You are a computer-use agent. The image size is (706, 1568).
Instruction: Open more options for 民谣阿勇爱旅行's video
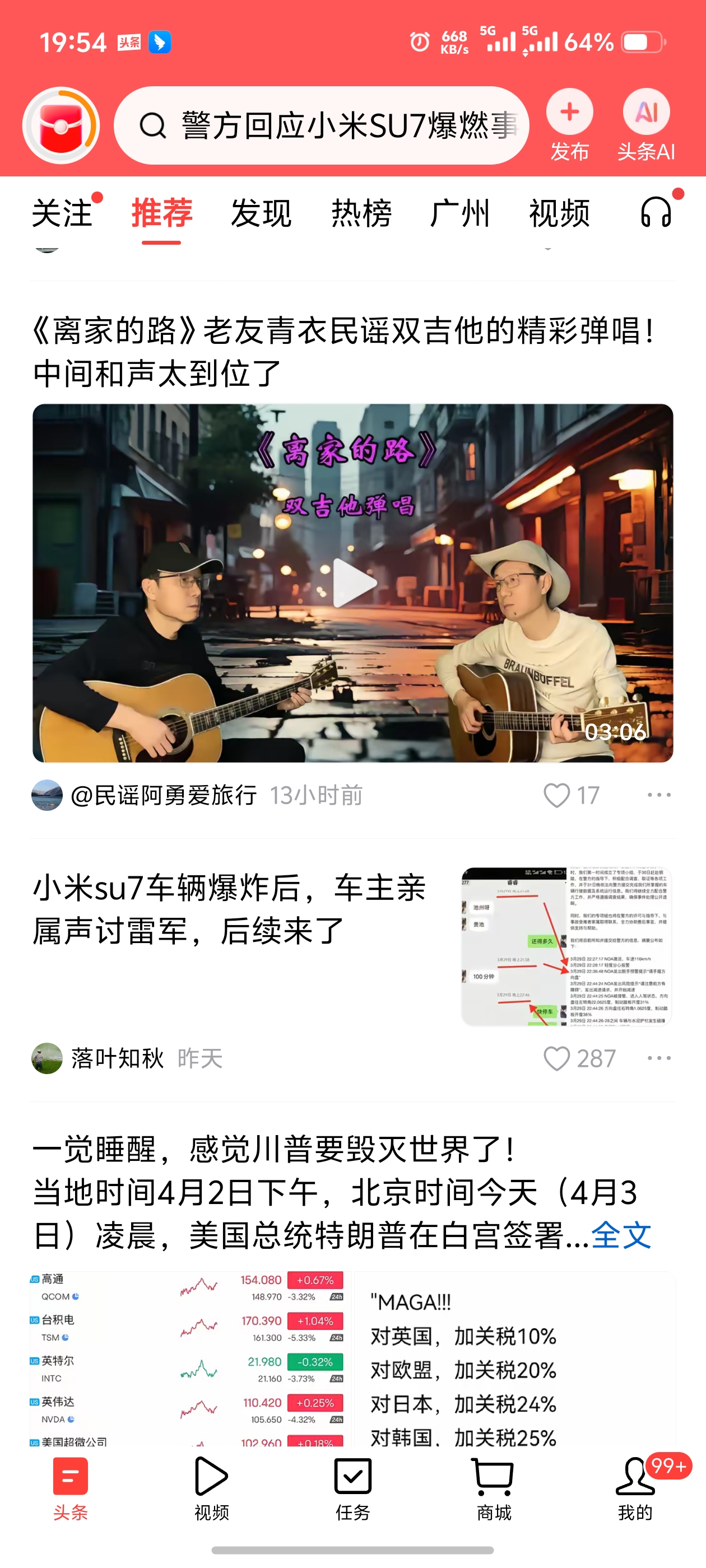tap(658, 795)
